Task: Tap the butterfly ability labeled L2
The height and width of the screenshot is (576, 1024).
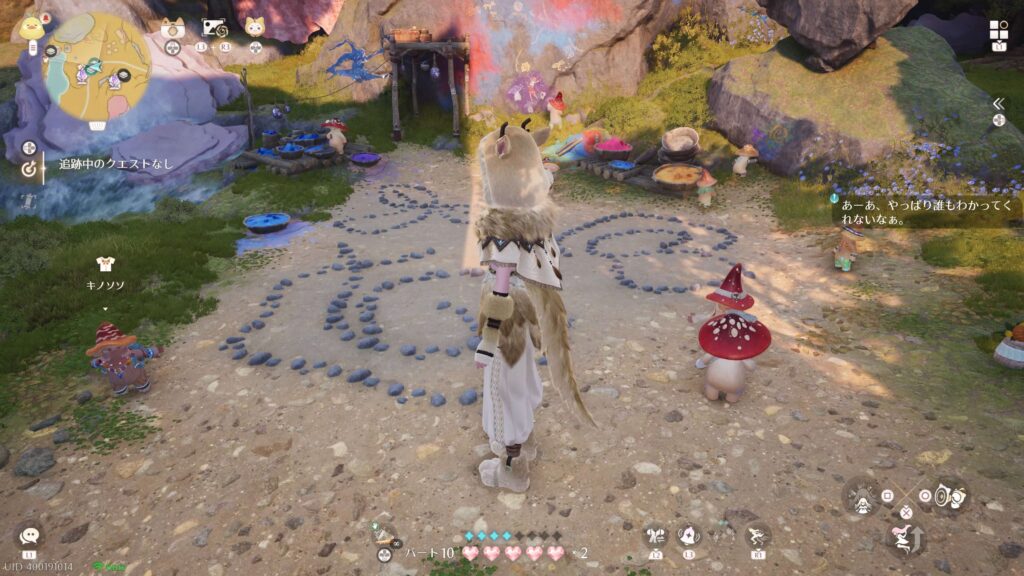Action: coord(656,536)
